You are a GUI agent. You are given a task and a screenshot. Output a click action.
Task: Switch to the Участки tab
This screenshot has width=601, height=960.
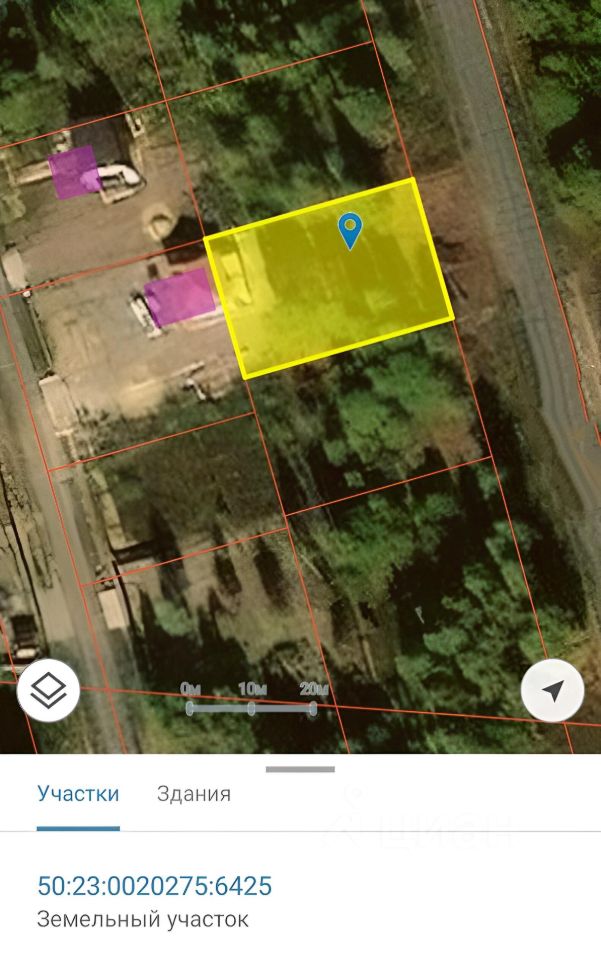[x=78, y=794]
